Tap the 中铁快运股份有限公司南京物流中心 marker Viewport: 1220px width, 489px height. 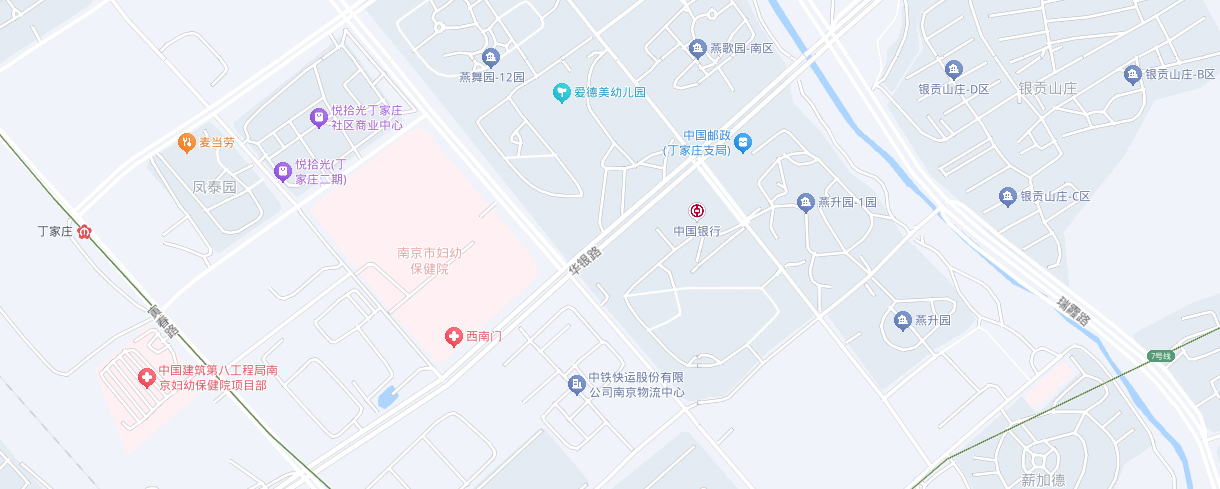576,384
